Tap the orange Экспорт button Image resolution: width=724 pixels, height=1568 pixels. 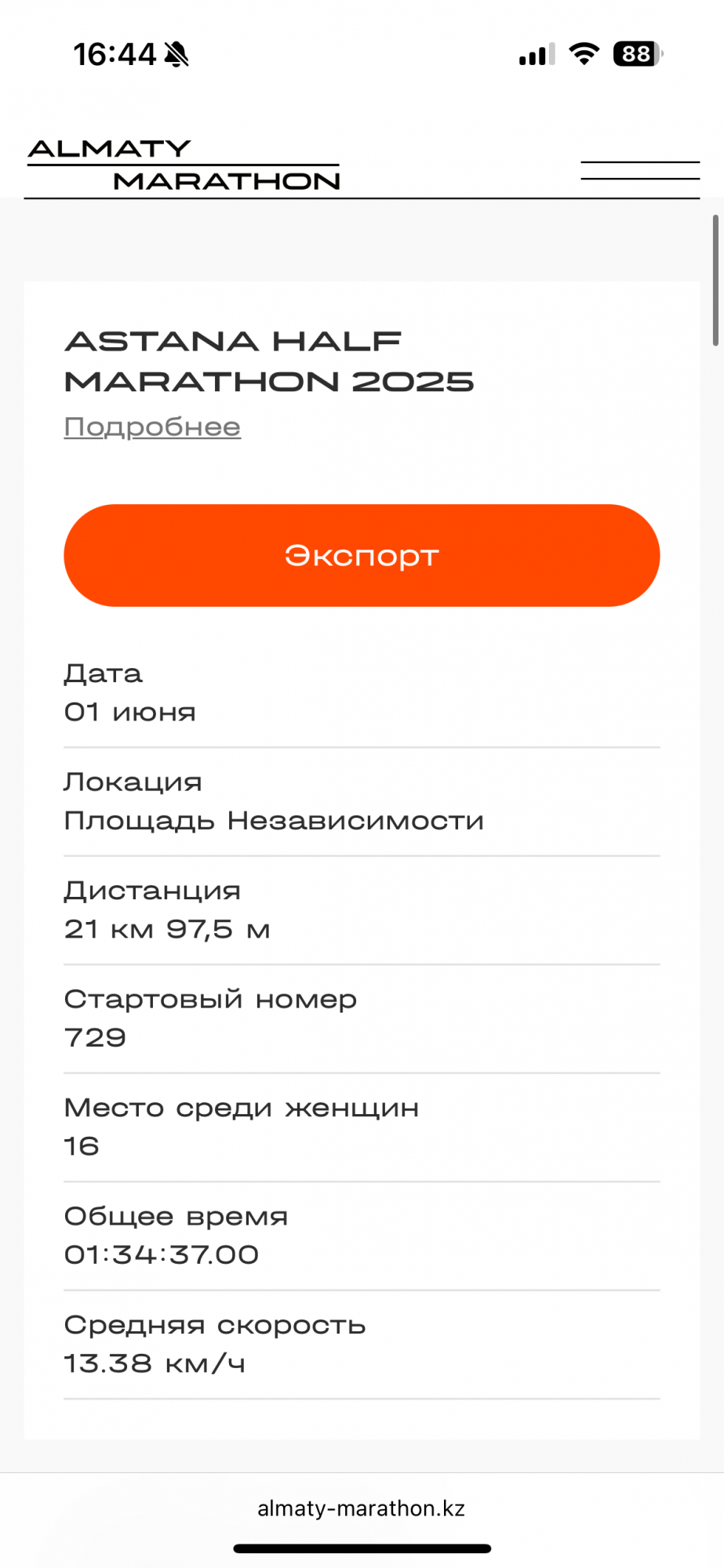click(x=362, y=555)
